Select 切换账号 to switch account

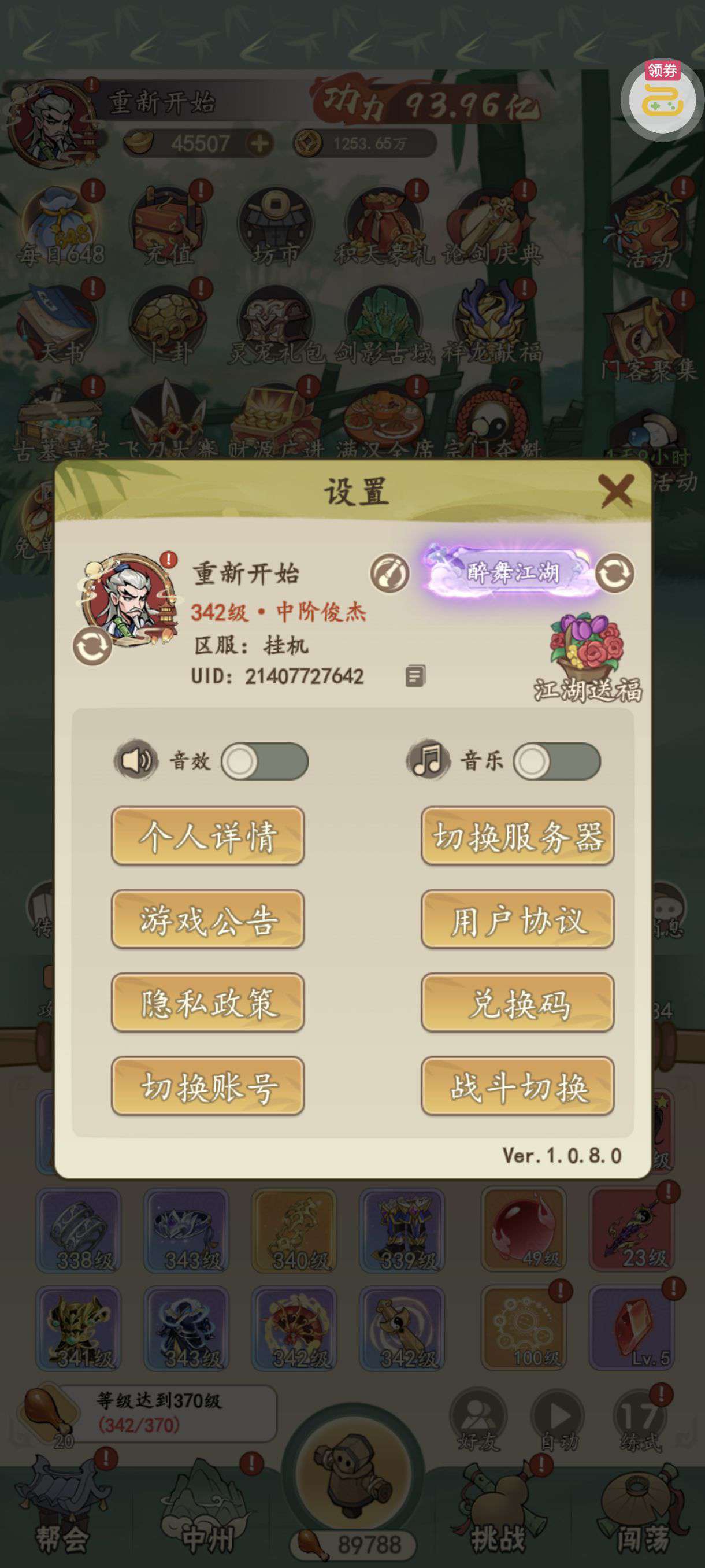coord(207,1086)
